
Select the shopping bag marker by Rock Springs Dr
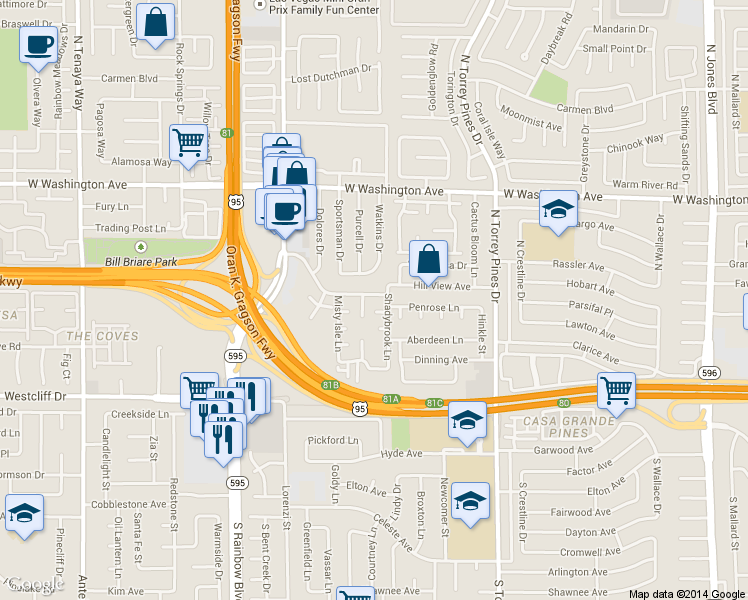pos(156,22)
